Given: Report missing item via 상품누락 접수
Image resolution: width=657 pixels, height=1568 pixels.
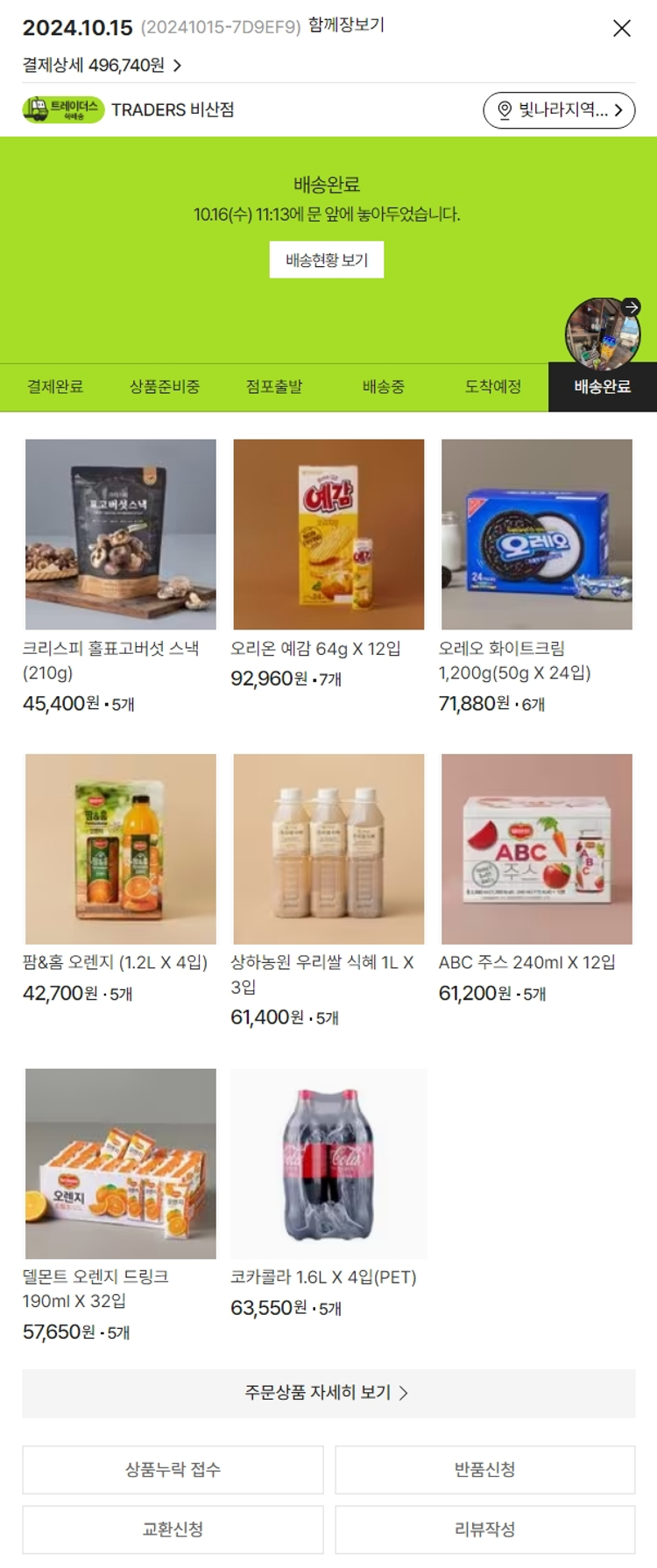Looking at the screenshot, I should [x=173, y=1469].
